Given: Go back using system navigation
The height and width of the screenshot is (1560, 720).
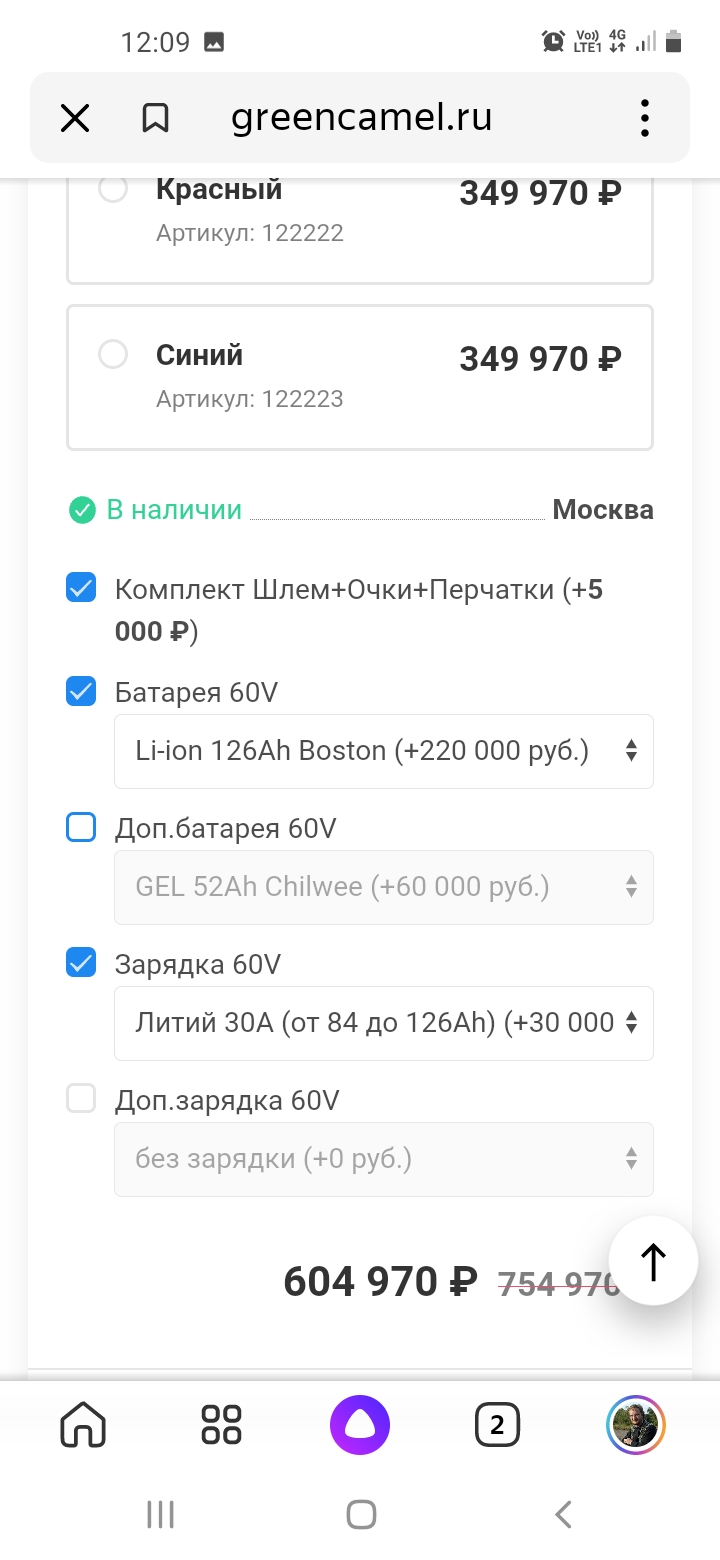Looking at the screenshot, I should coord(564,1514).
